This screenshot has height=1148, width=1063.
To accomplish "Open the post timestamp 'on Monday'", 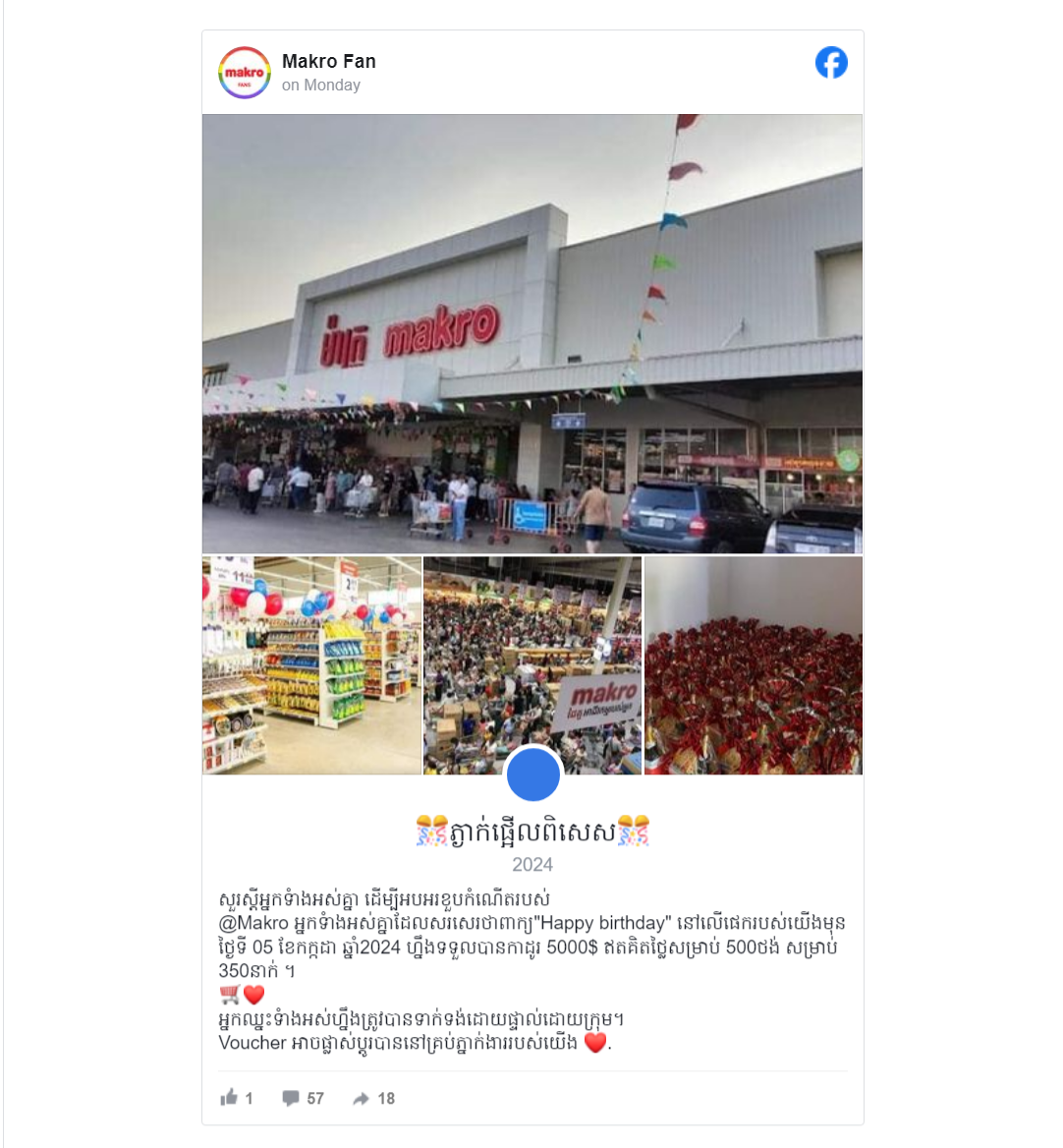I will 320,86.
